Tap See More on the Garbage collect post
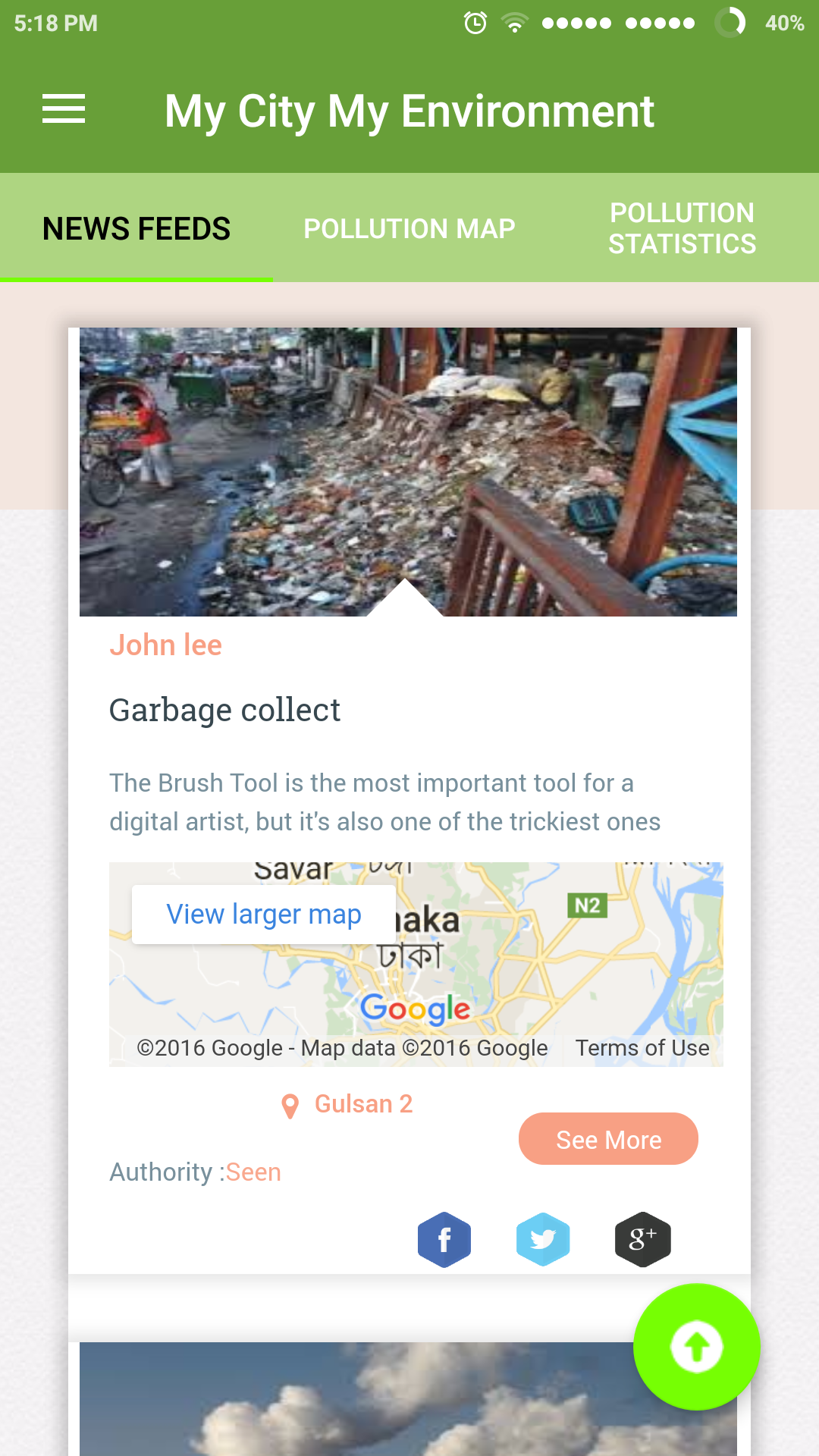The image size is (819, 1456). (608, 1139)
